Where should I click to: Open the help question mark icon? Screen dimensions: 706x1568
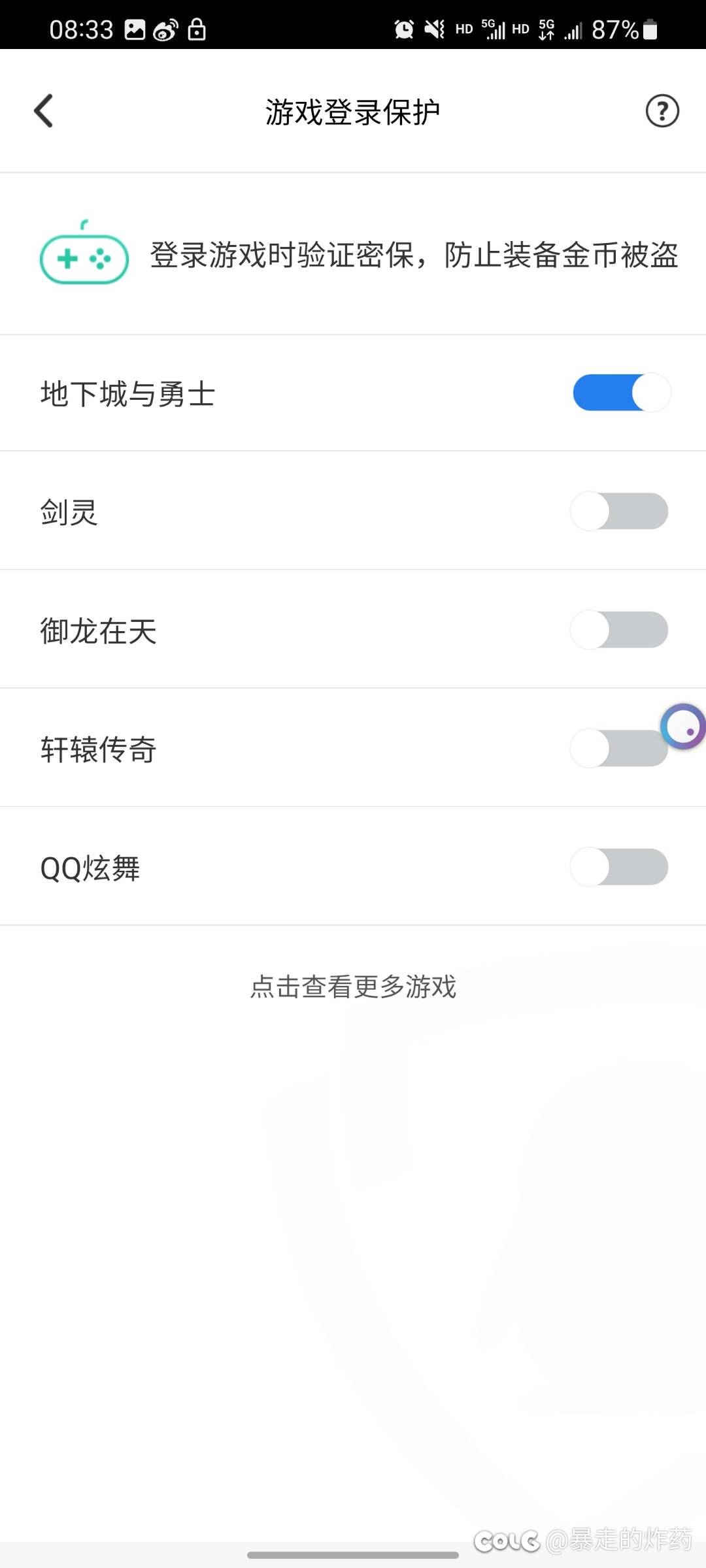(662, 111)
